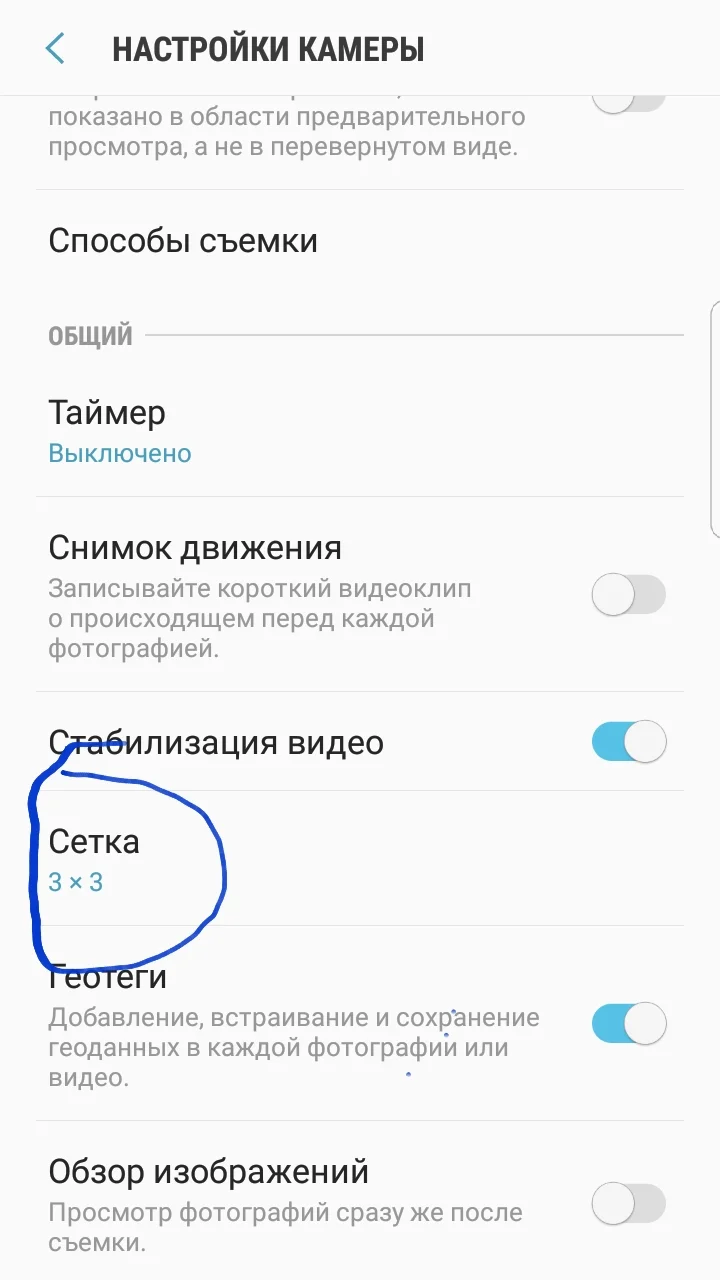This screenshot has height=1280, width=720.
Task: Turn off the Геотеги location toggle
Action: point(628,1024)
